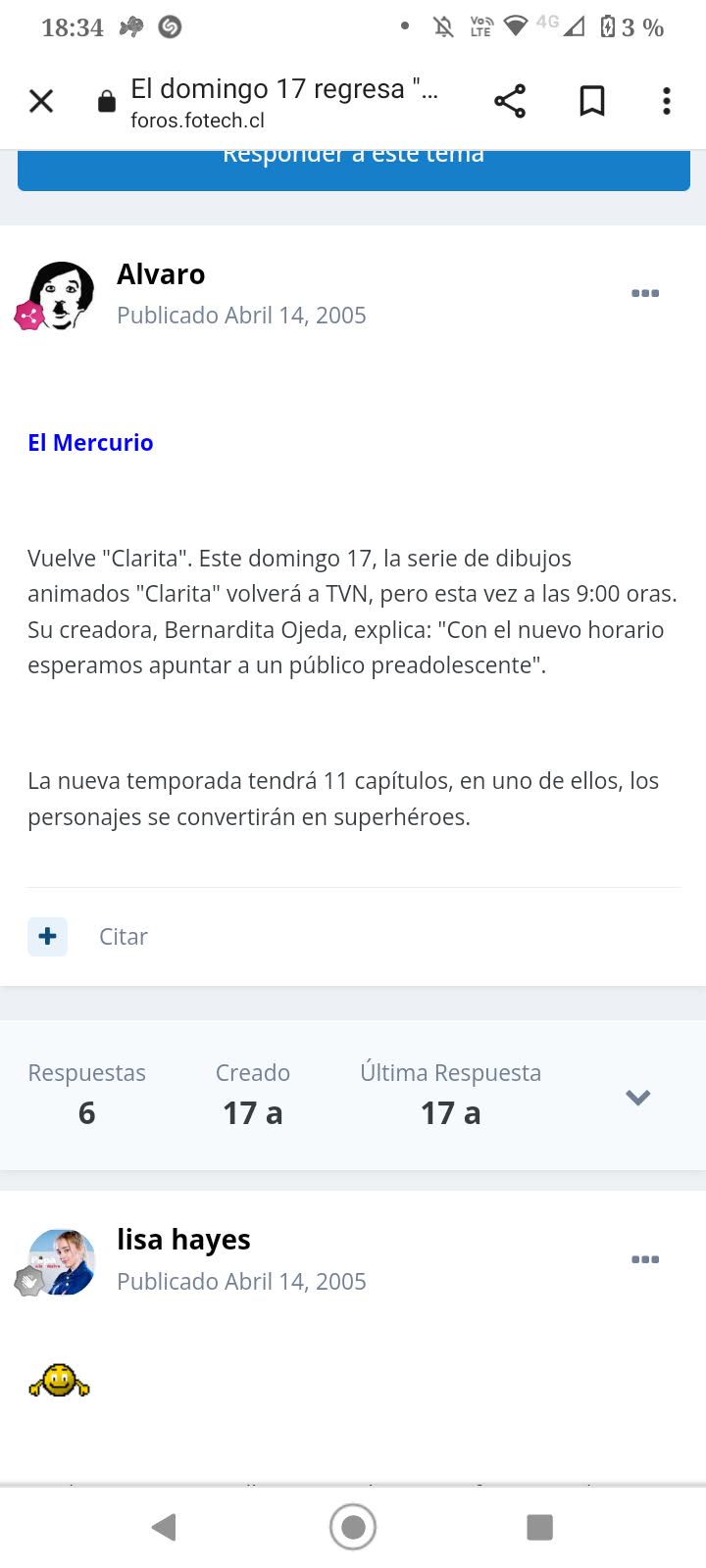The image size is (706, 1568).
Task: Open lisa hayes' profile name
Action: pos(183,1240)
